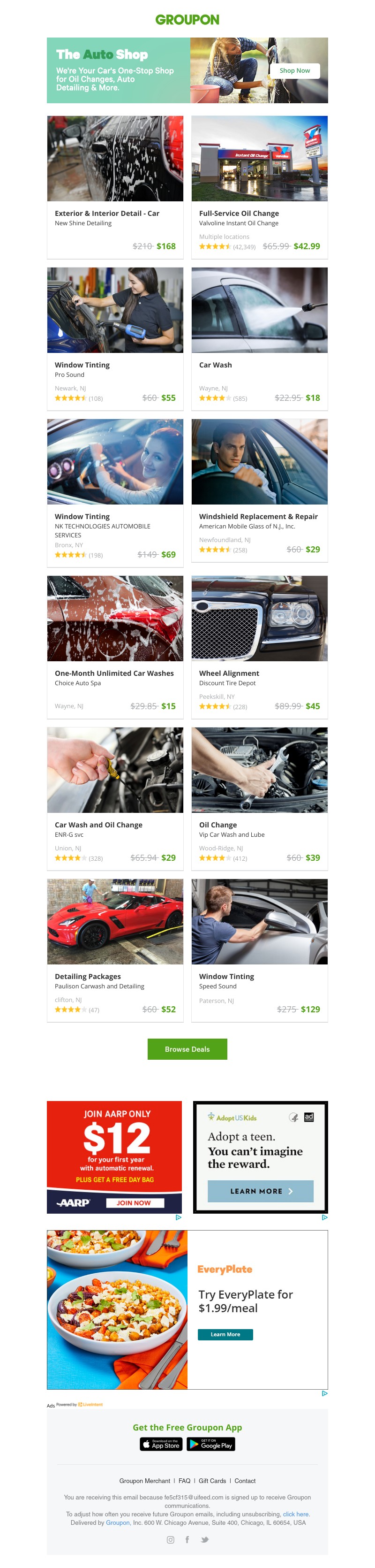View One-Month Unlimited Car Washes deal
The image size is (375, 1568).
pos(115,645)
